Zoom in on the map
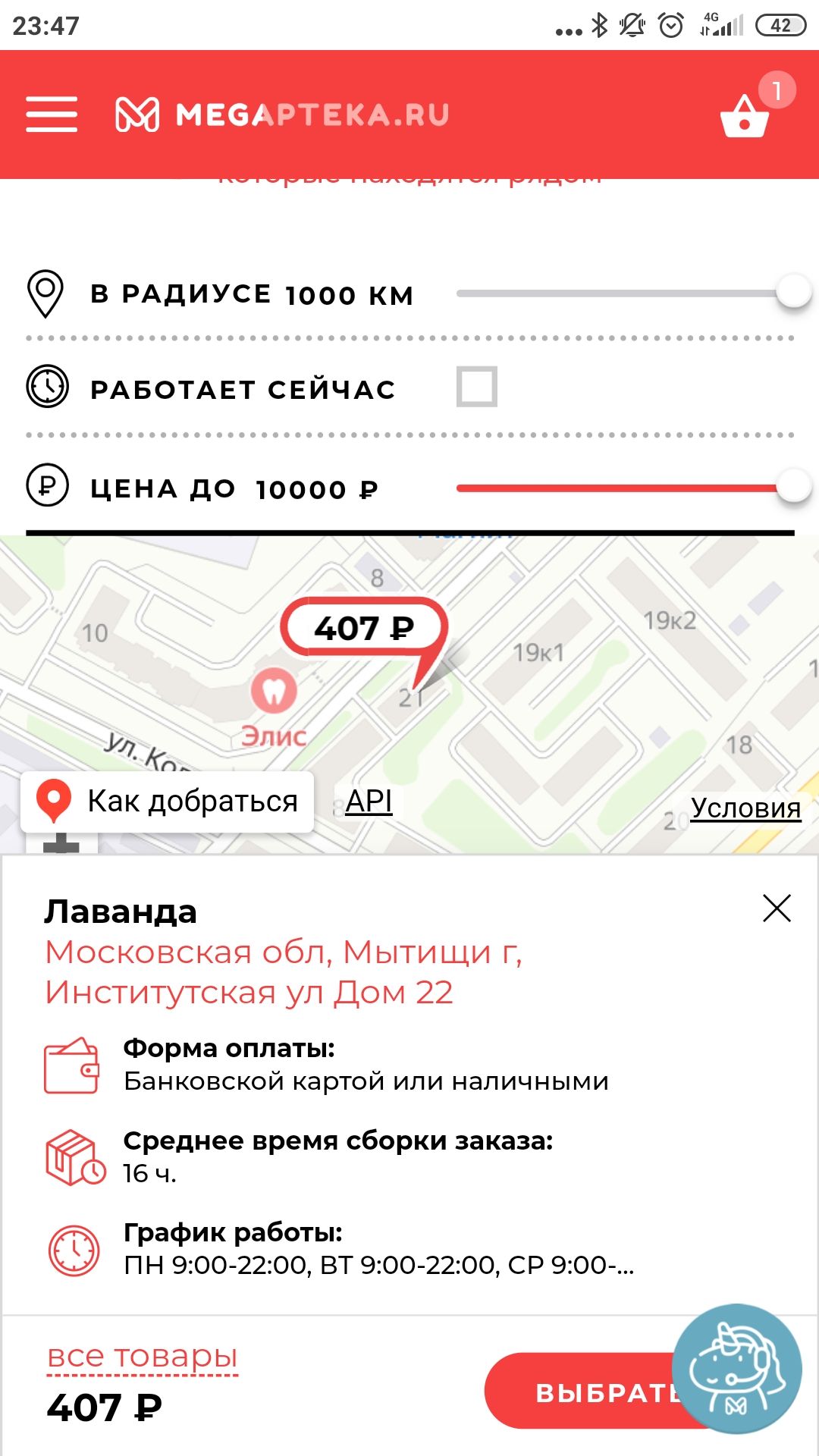Image resolution: width=819 pixels, height=1456 pixels. 61,844
